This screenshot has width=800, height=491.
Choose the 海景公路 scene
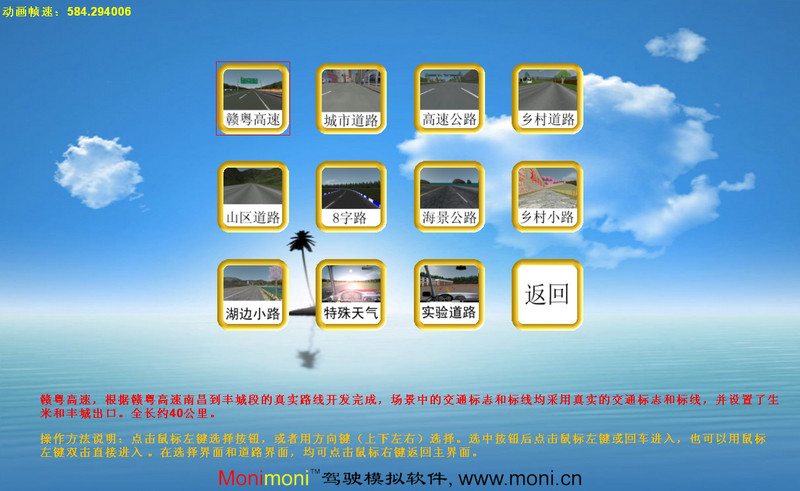click(x=449, y=196)
